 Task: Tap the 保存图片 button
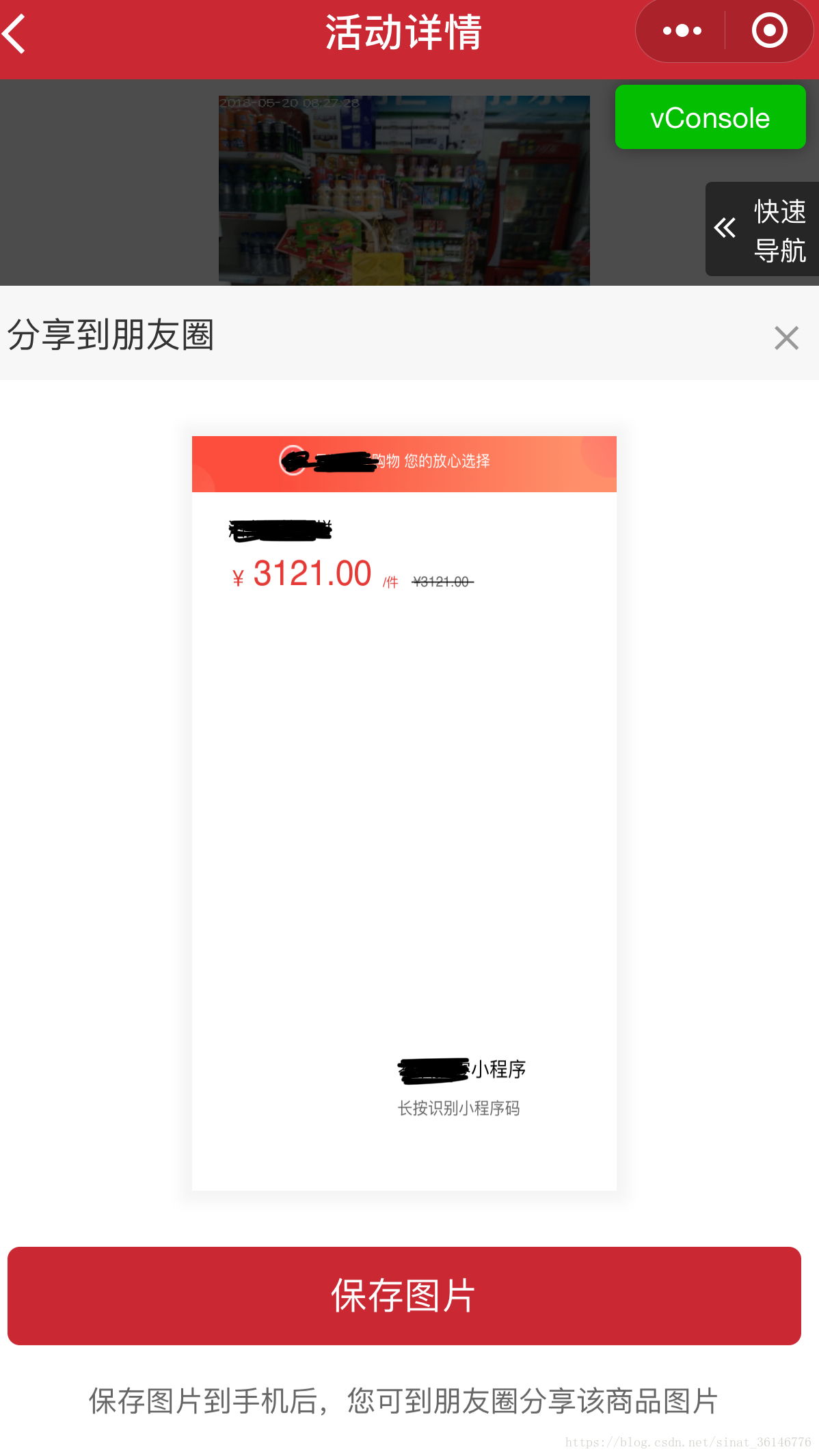coord(404,1295)
